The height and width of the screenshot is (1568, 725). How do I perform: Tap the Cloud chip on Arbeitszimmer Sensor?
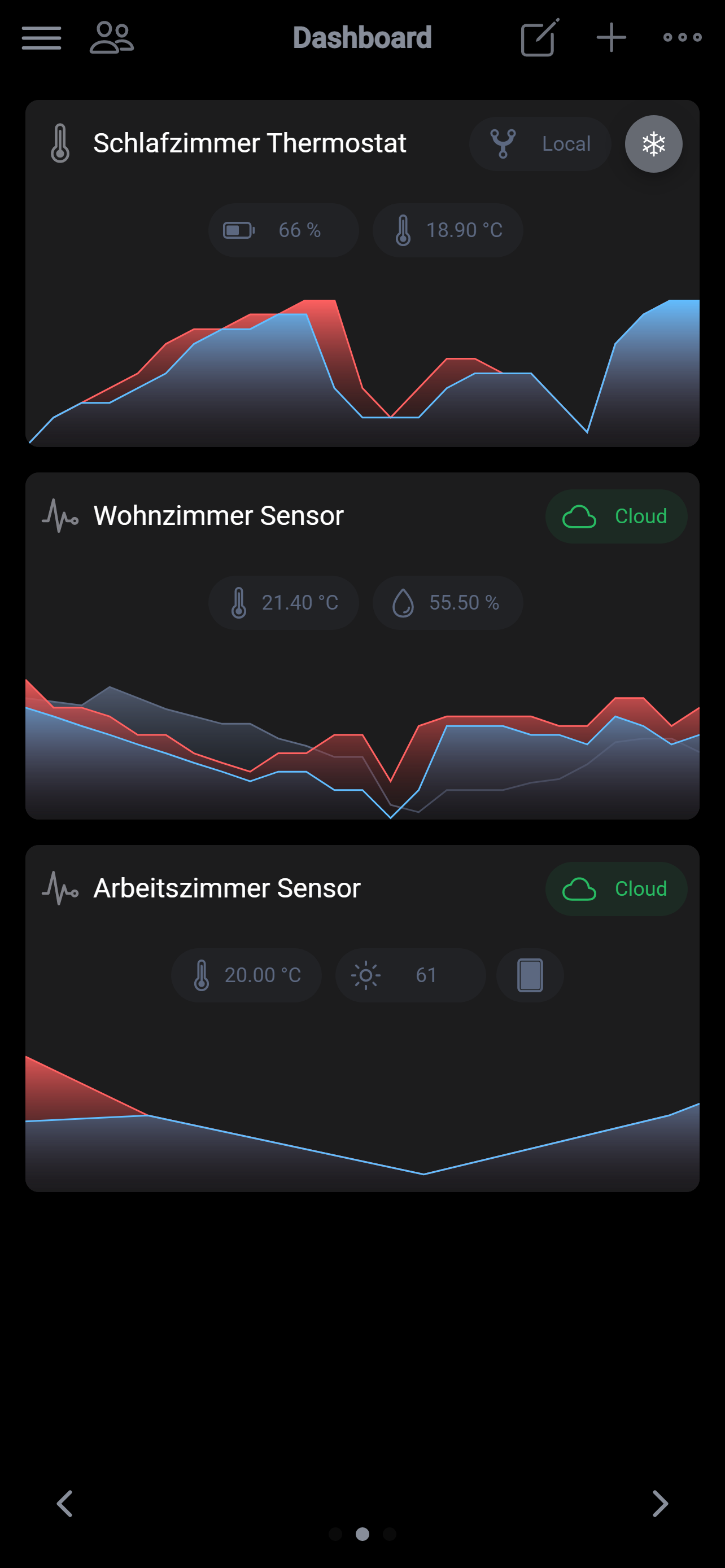[x=616, y=888]
